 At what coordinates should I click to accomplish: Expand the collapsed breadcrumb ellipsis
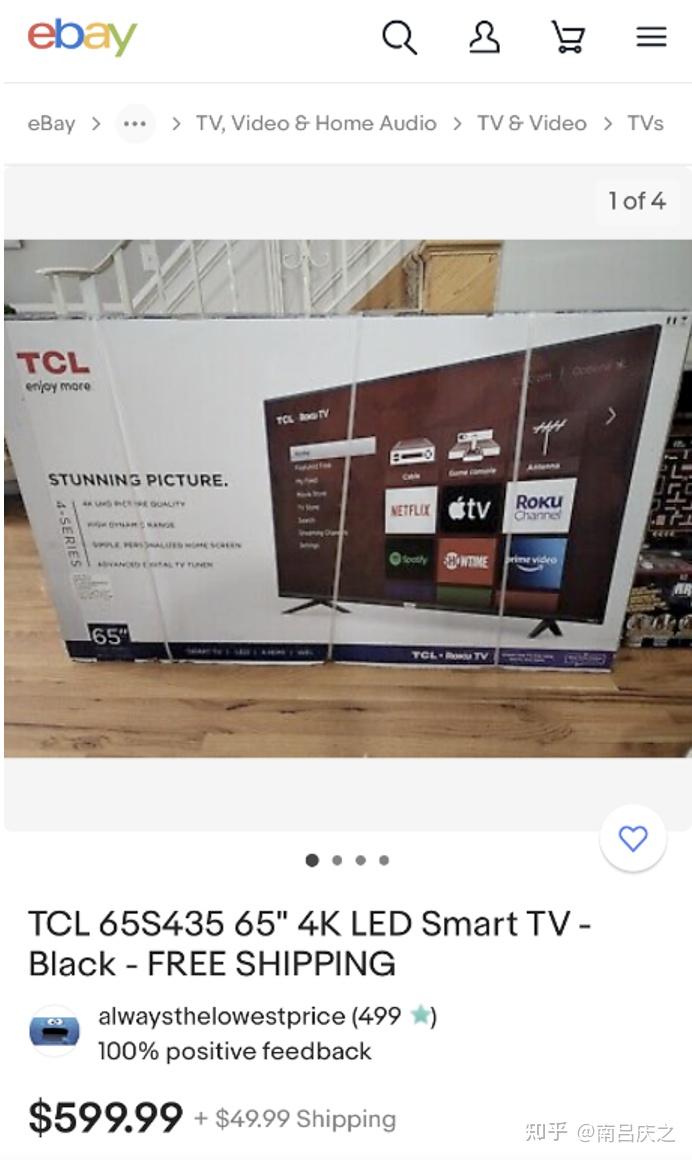(x=134, y=124)
